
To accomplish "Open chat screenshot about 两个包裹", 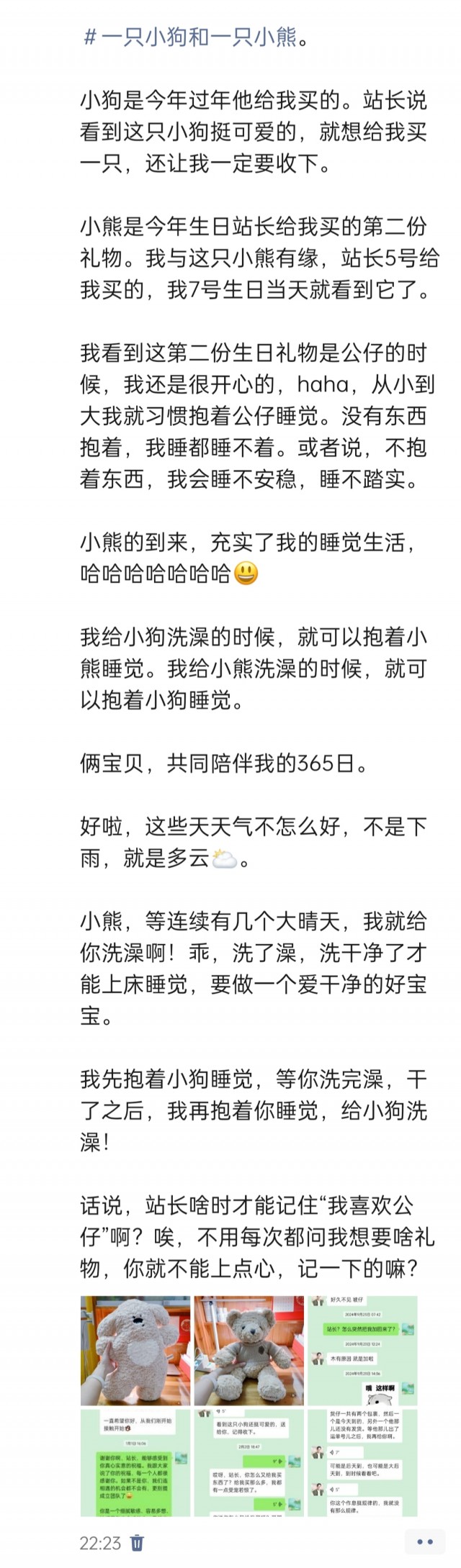I will [x=362, y=1462].
